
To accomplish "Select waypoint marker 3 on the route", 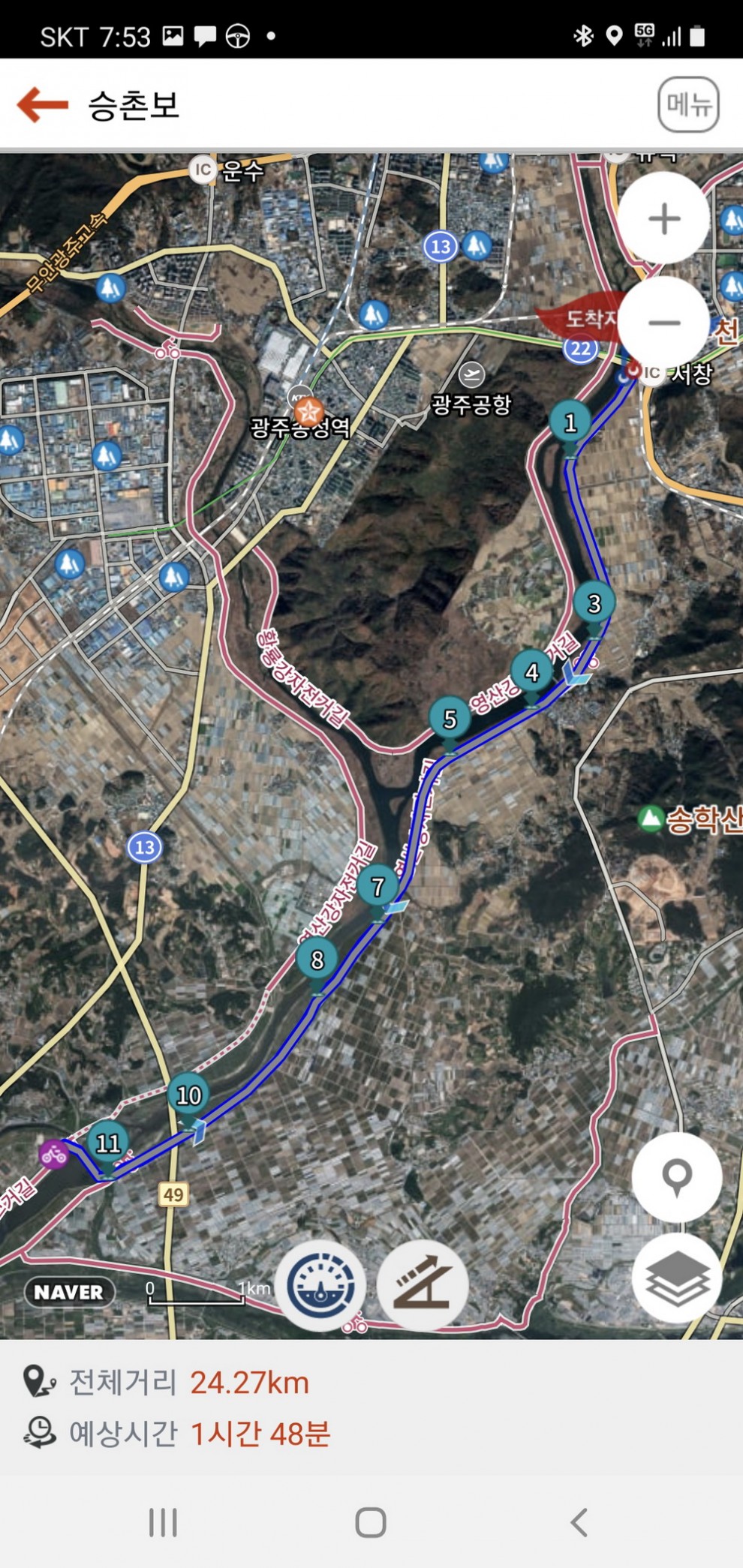I will (594, 603).
